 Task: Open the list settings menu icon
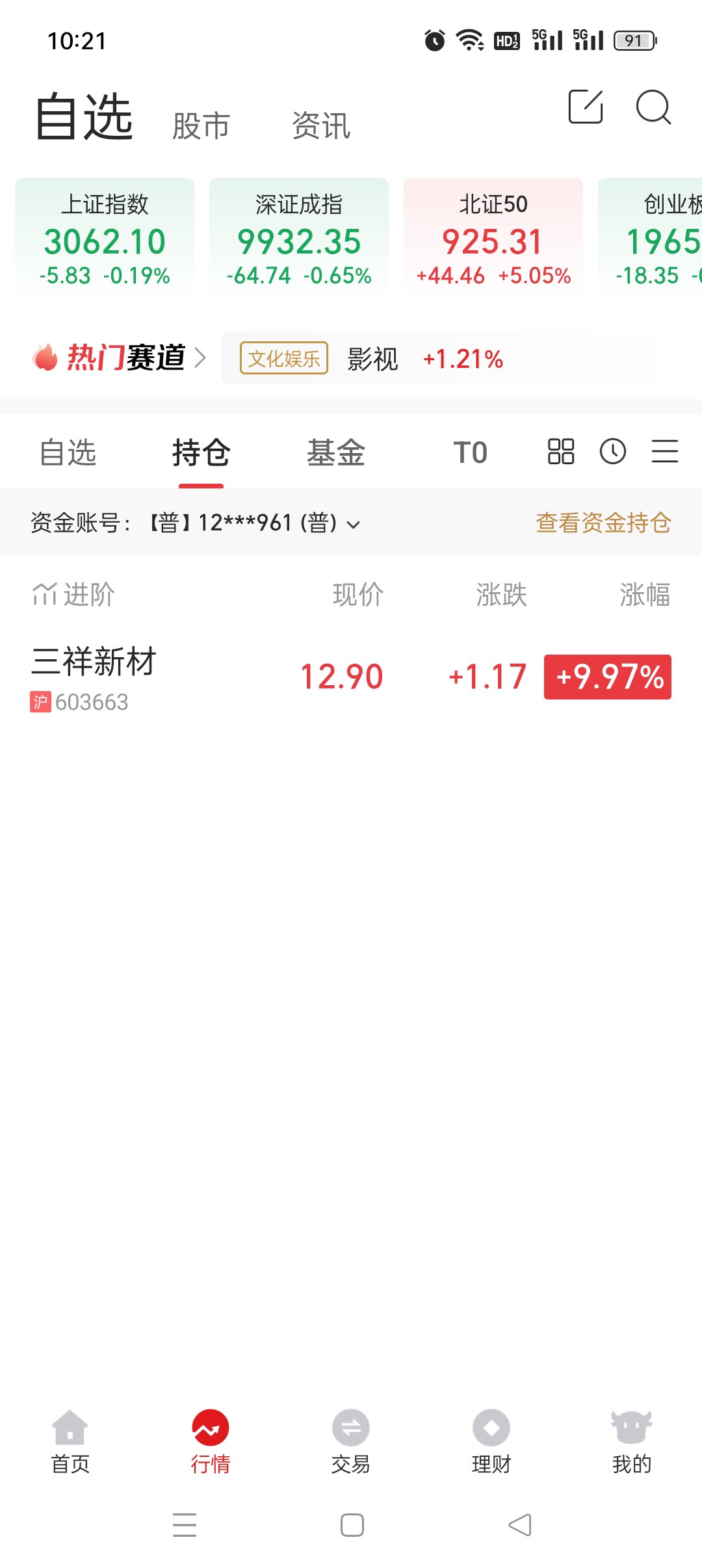pos(665,451)
